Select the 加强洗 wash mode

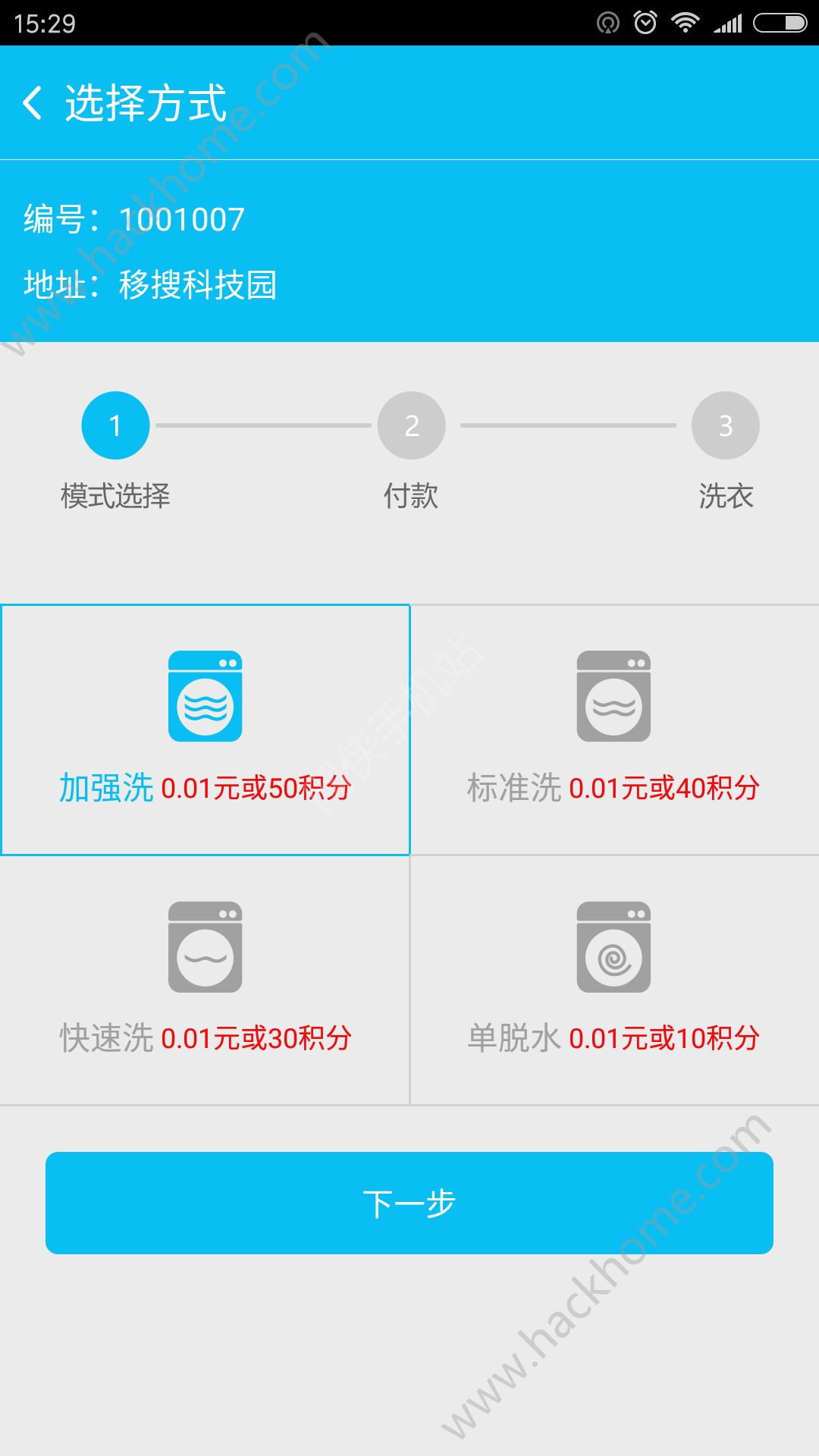(x=205, y=730)
